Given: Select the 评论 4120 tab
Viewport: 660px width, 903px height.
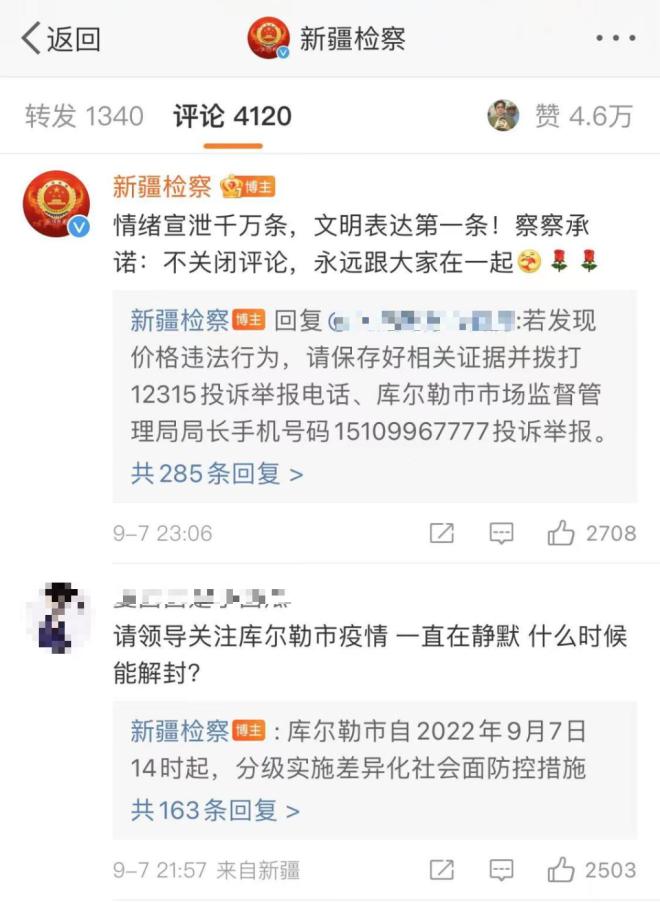Looking at the screenshot, I should (x=232, y=117).
